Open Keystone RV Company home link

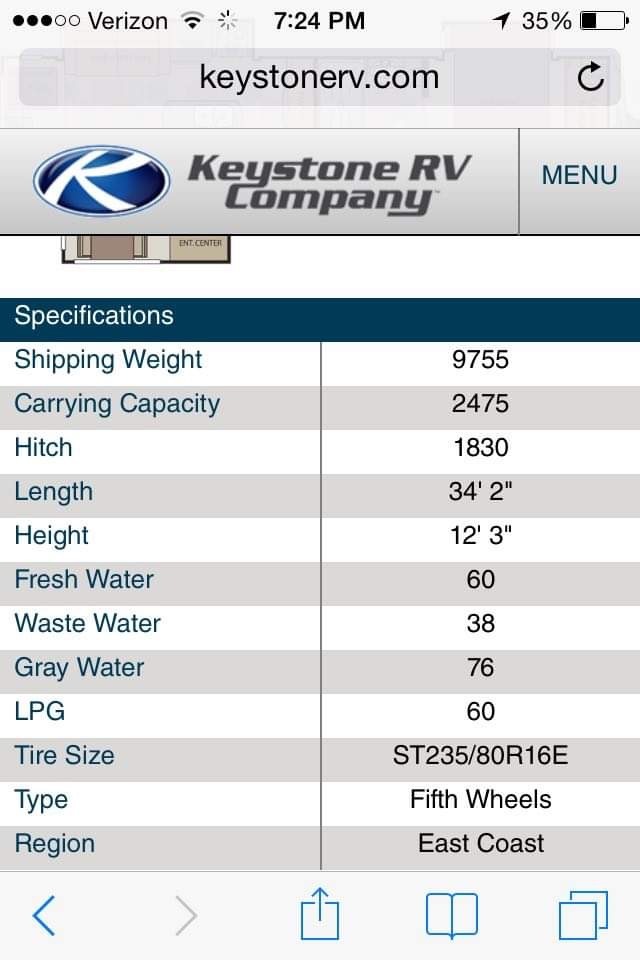tap(250, 181)
